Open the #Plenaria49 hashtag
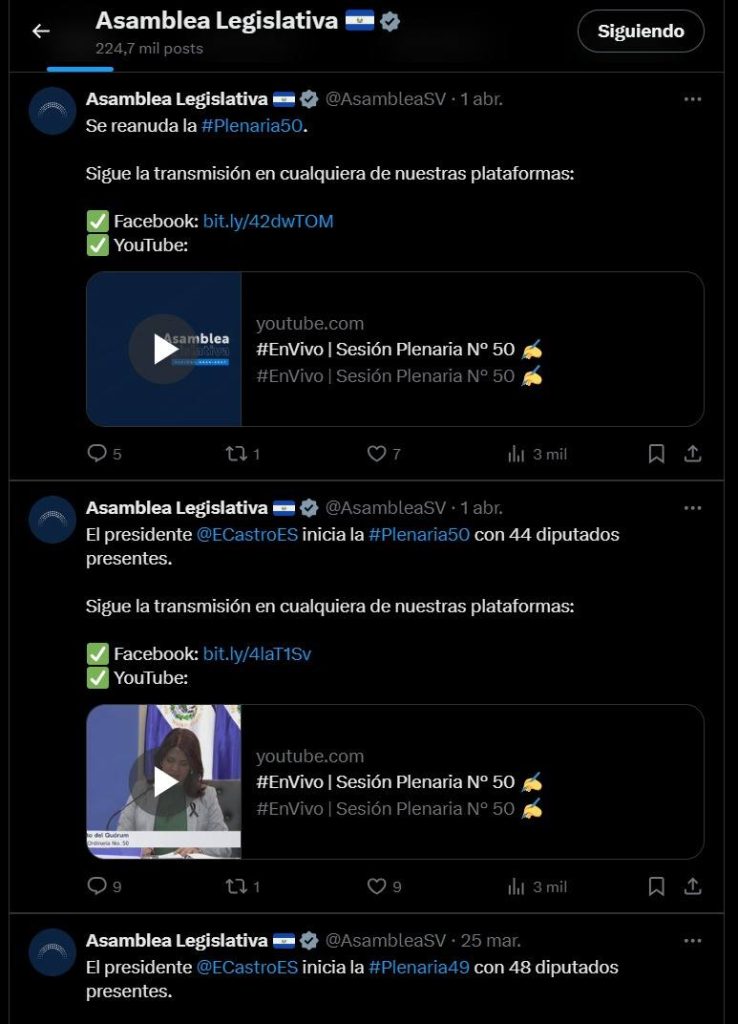This screenshot has height=1024, width=738. [x=418, y=968]
